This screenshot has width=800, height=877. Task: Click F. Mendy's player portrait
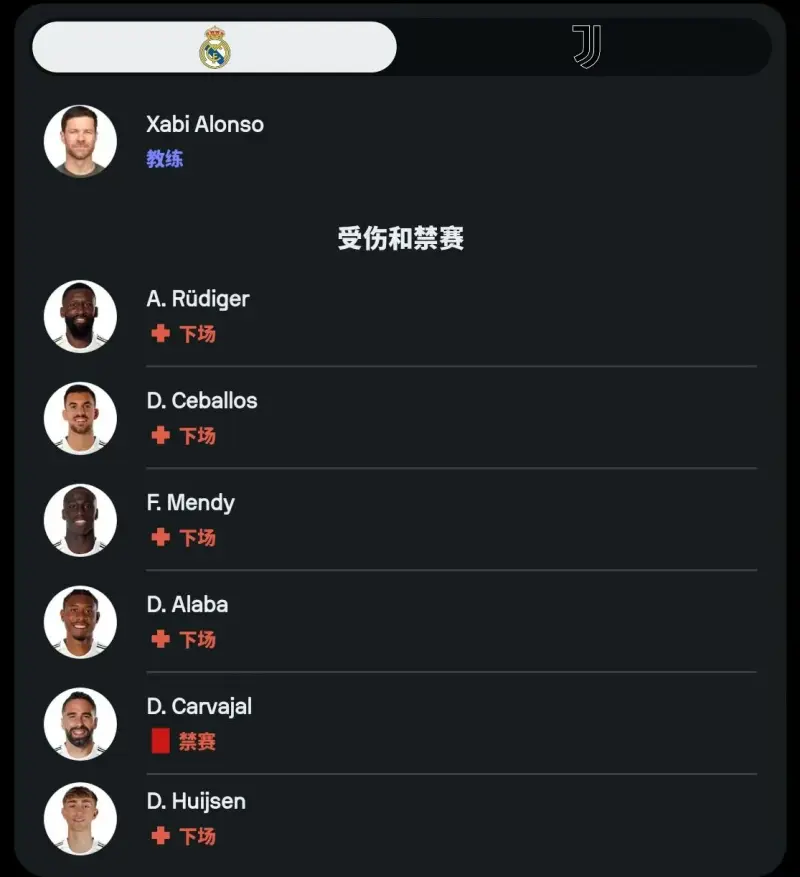point(80,520)
